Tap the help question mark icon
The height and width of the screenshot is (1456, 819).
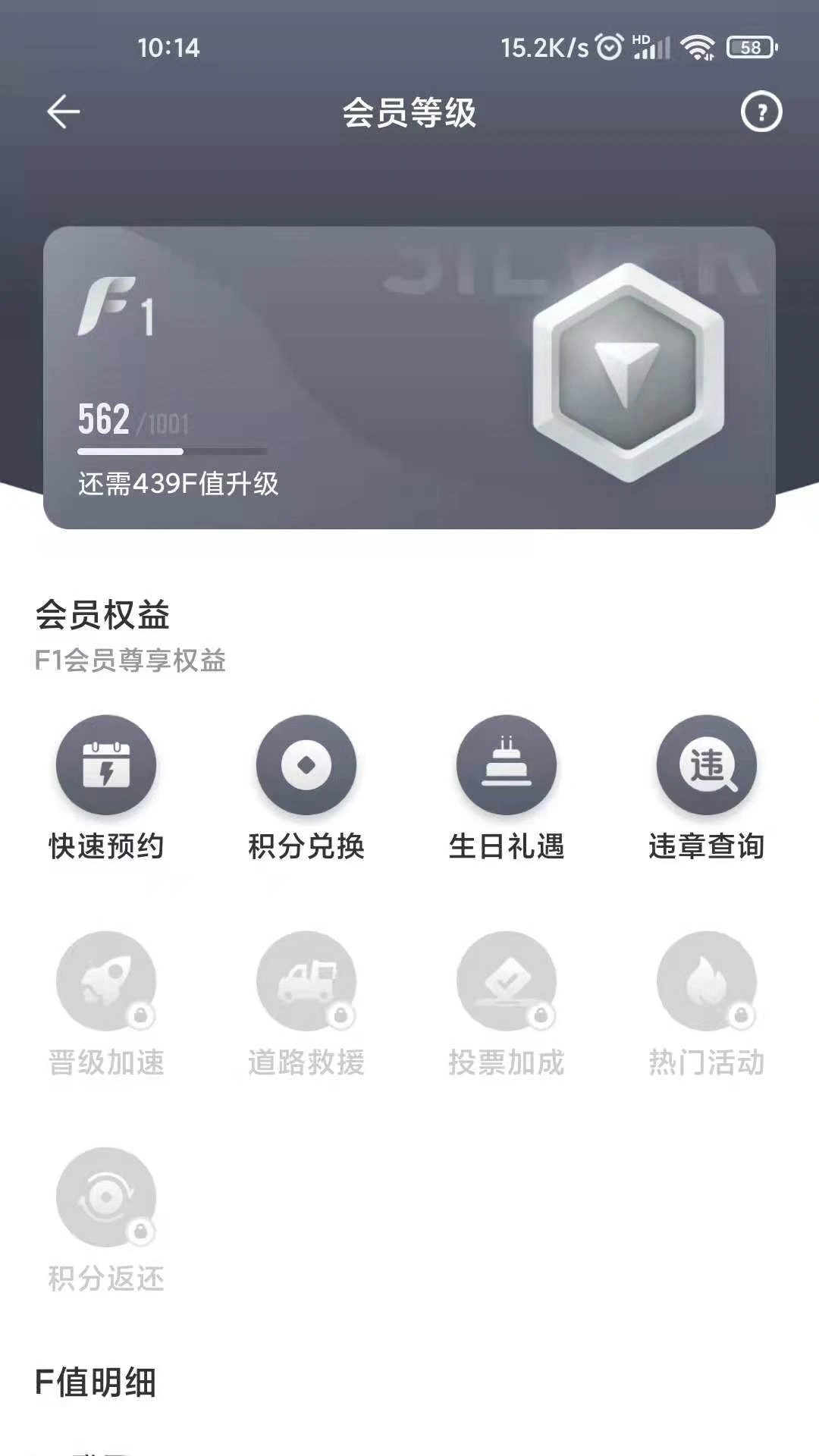coord(762,112)
